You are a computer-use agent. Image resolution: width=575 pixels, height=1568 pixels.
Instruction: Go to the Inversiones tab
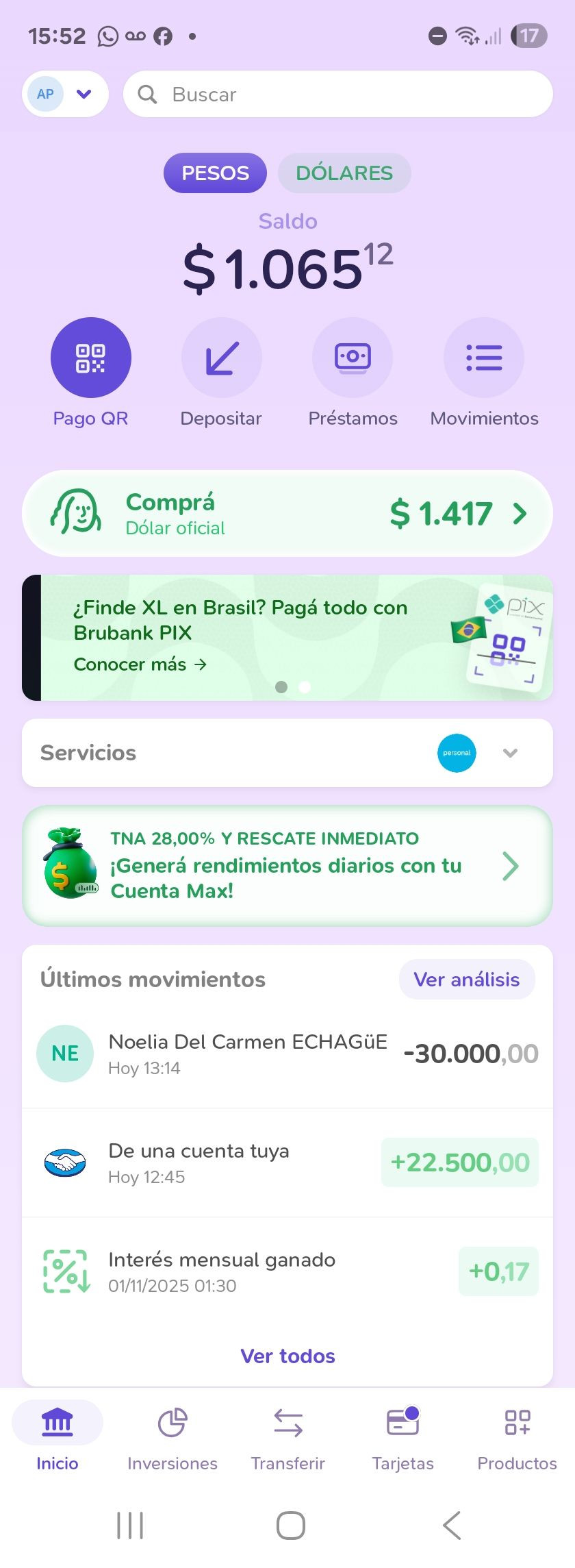(x=172, y=1436)
